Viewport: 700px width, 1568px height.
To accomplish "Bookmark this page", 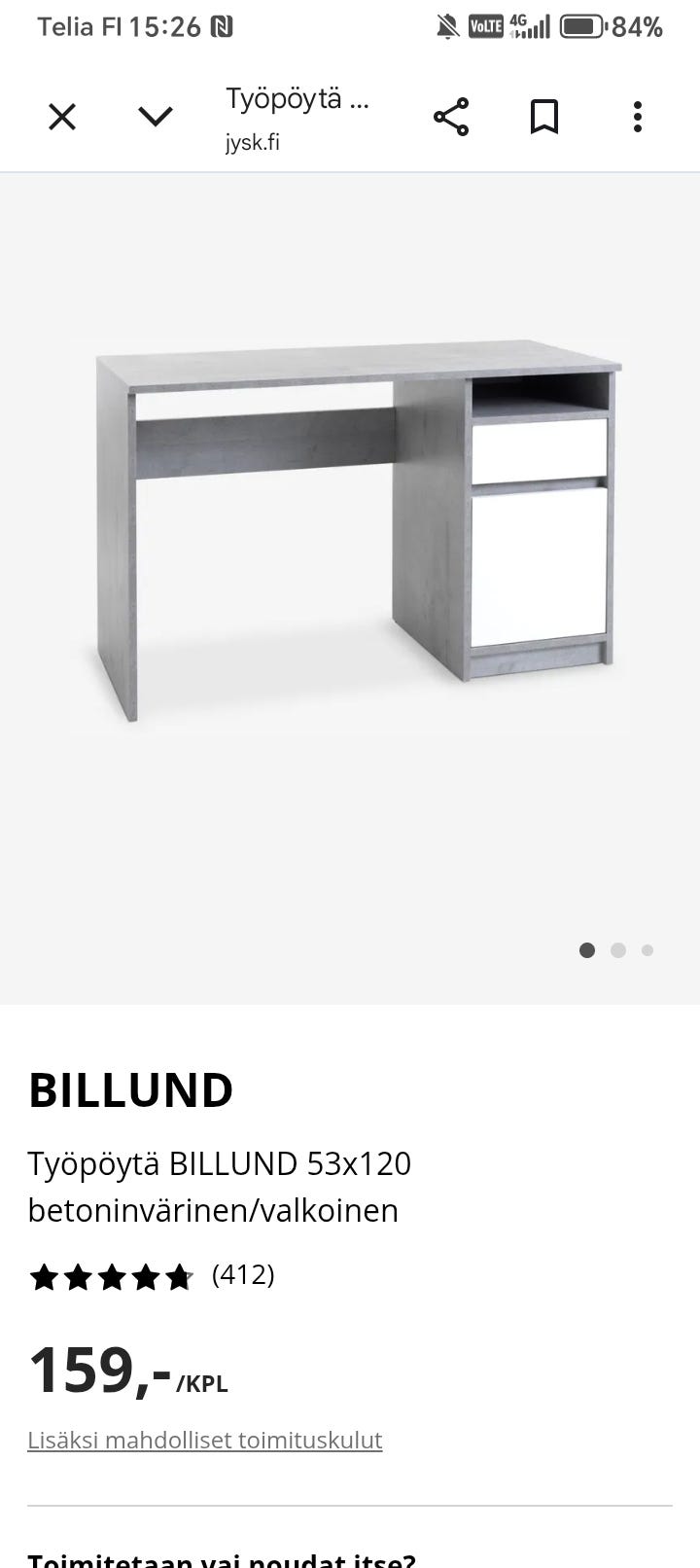I will (544, 117).
